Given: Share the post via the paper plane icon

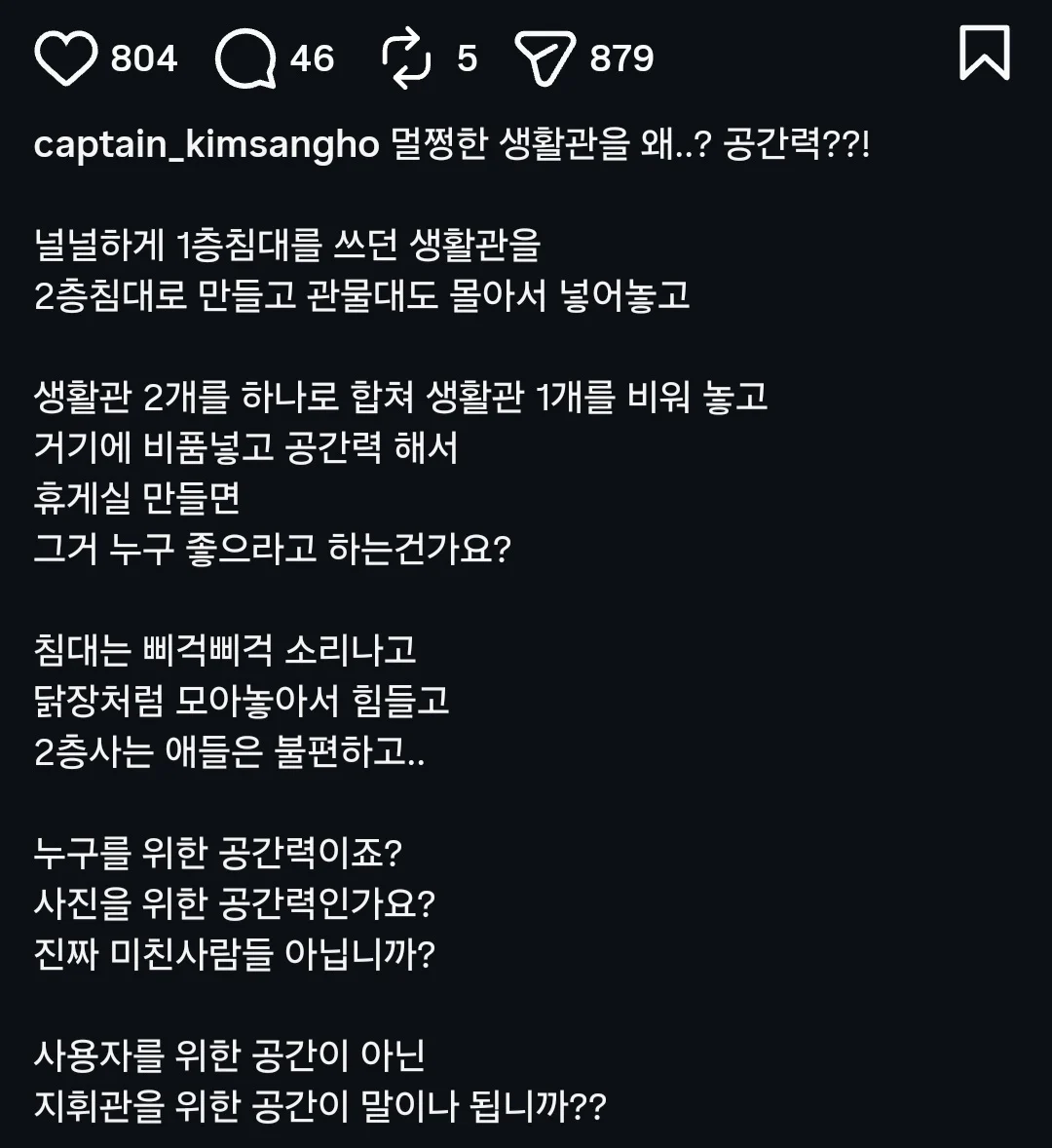Looking at the screenshot, I should (x=545, y=58).
